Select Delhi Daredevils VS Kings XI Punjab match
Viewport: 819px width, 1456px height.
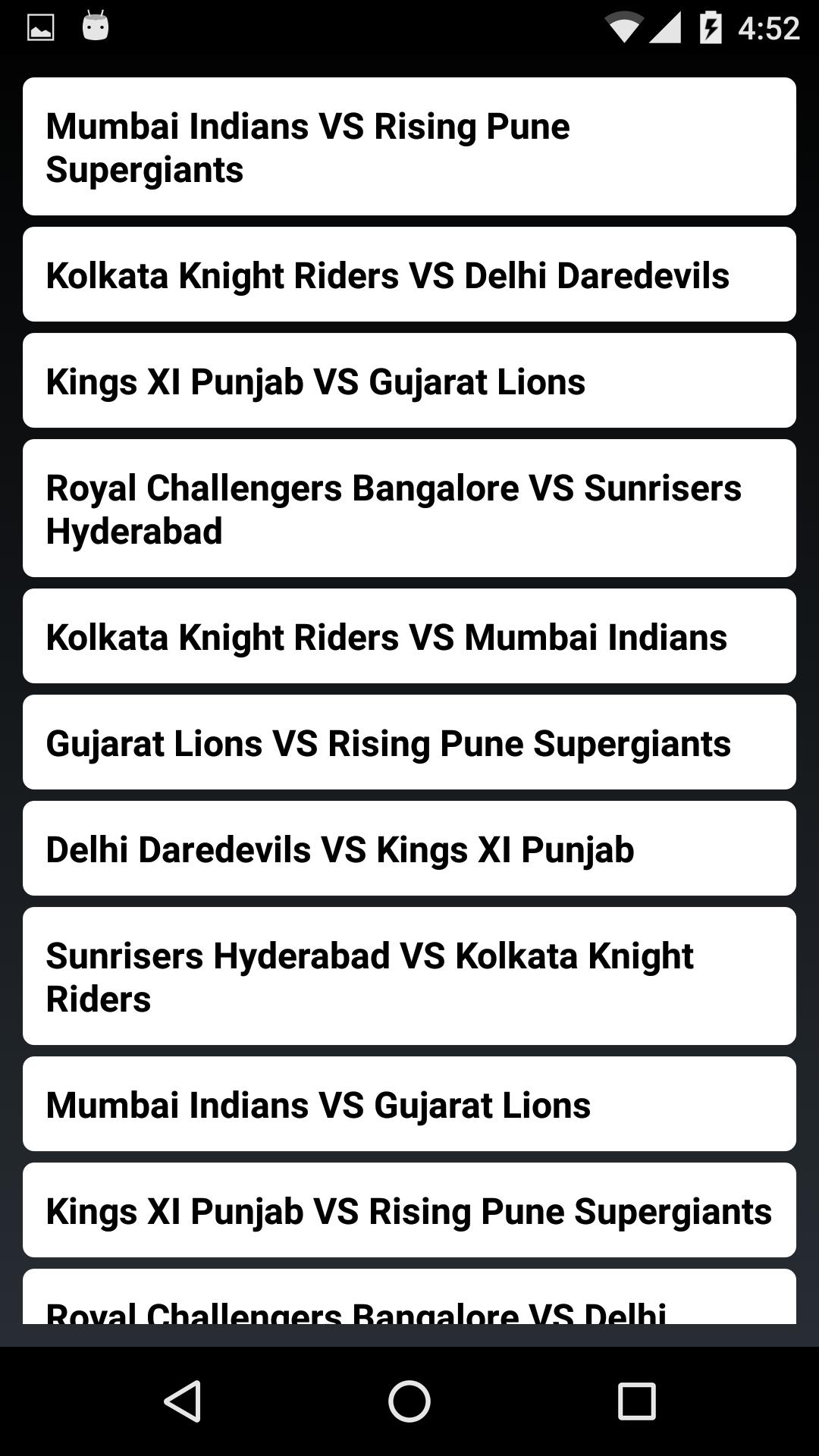(x=409, y=849)
